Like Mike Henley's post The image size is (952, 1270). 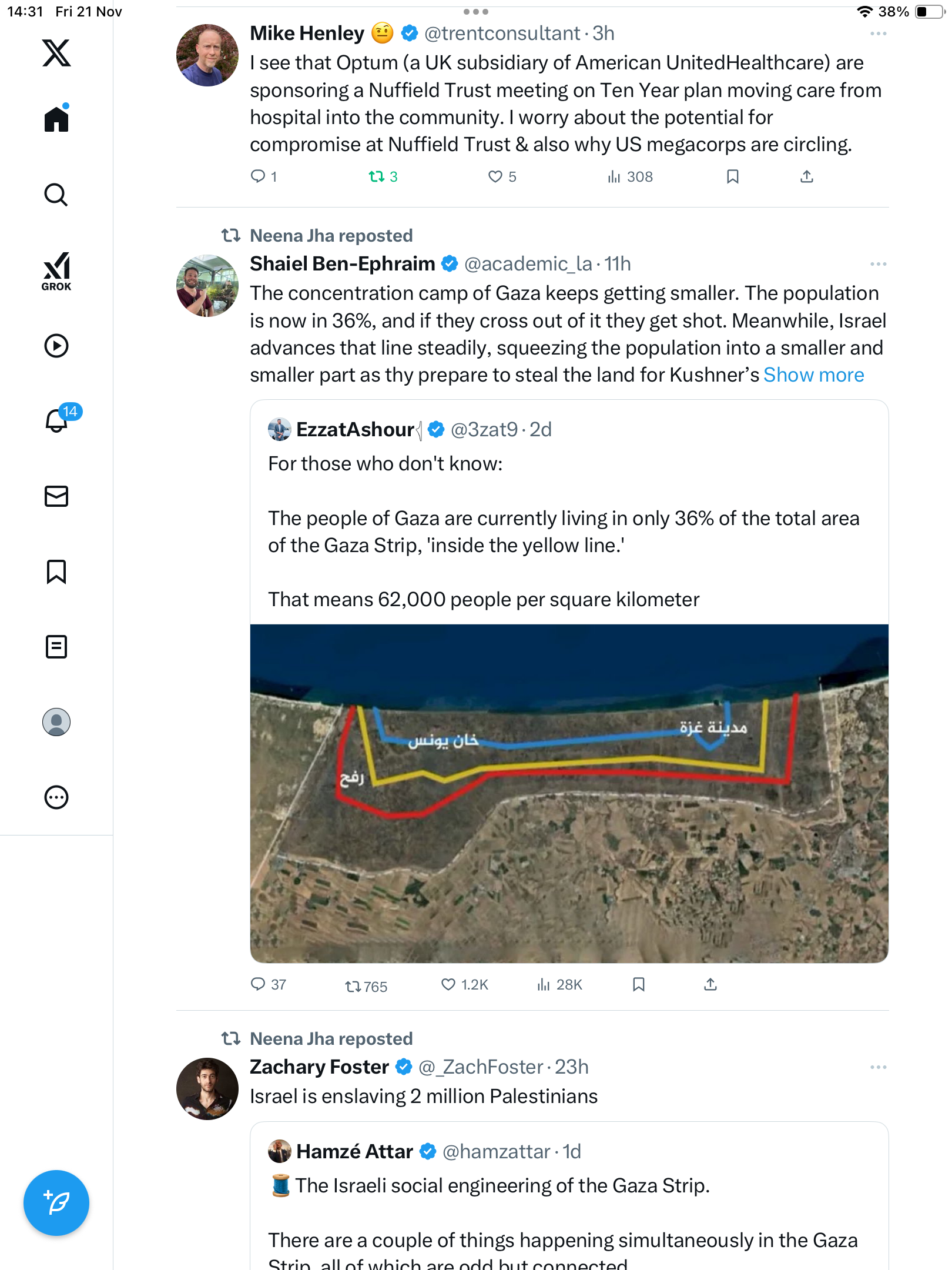pos(495,176)
